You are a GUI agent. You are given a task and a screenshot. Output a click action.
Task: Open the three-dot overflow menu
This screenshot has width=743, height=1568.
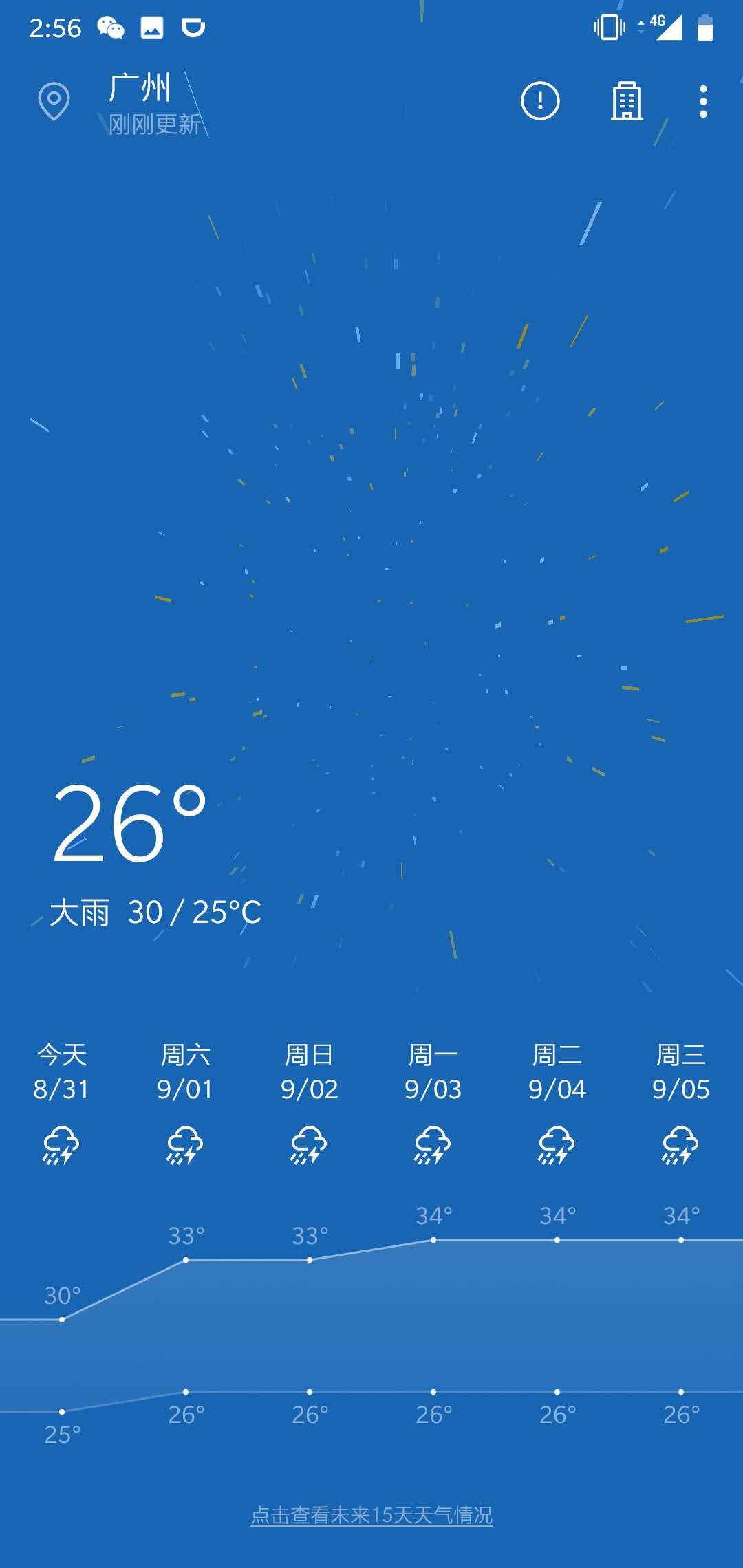(x=703, y=102)
